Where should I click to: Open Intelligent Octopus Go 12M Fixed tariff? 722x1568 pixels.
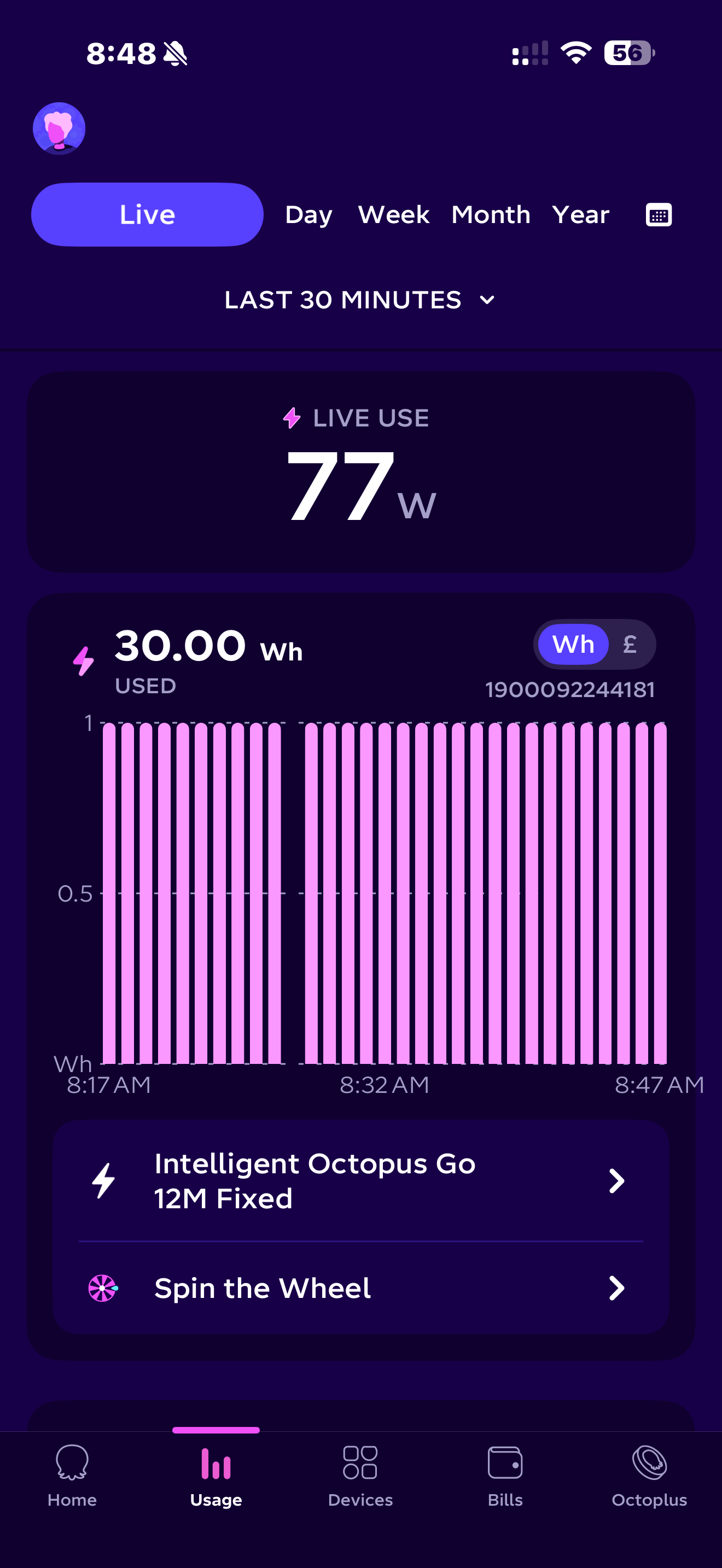click(x=361, y=1180)
